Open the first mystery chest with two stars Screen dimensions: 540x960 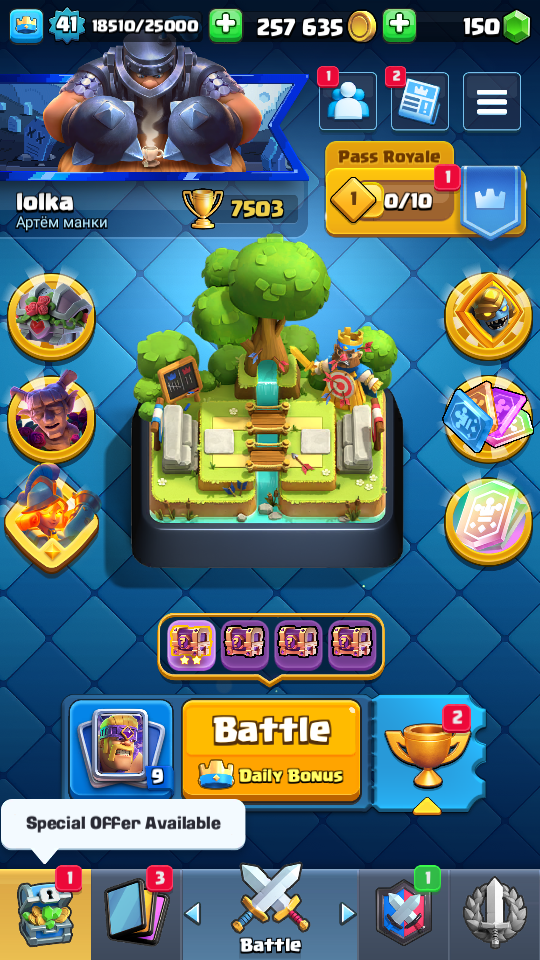[x=191, y=646]
